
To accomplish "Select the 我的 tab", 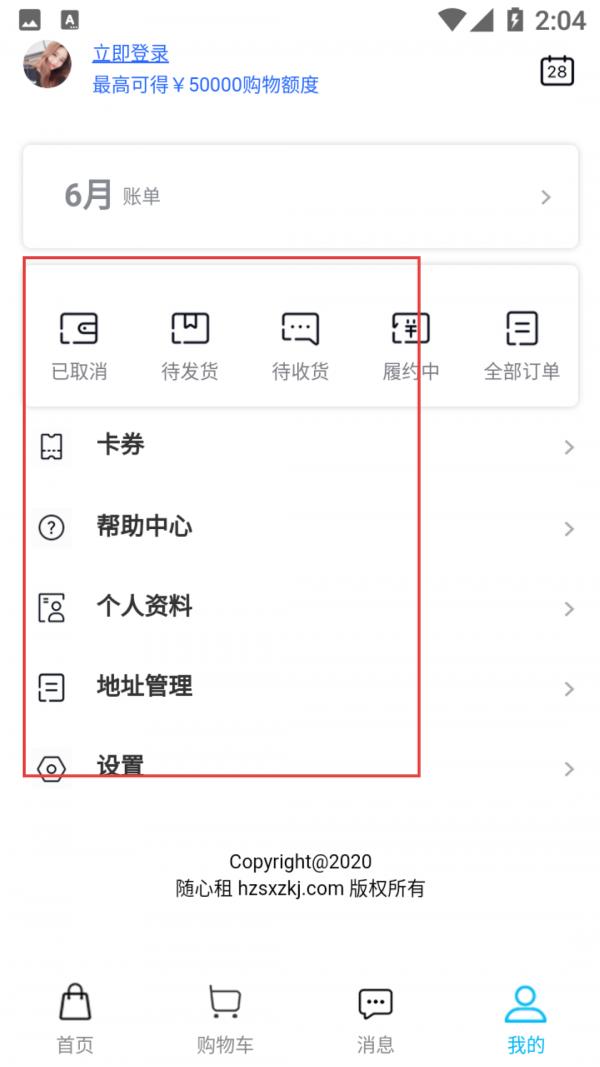I will tap(525, 1019).
